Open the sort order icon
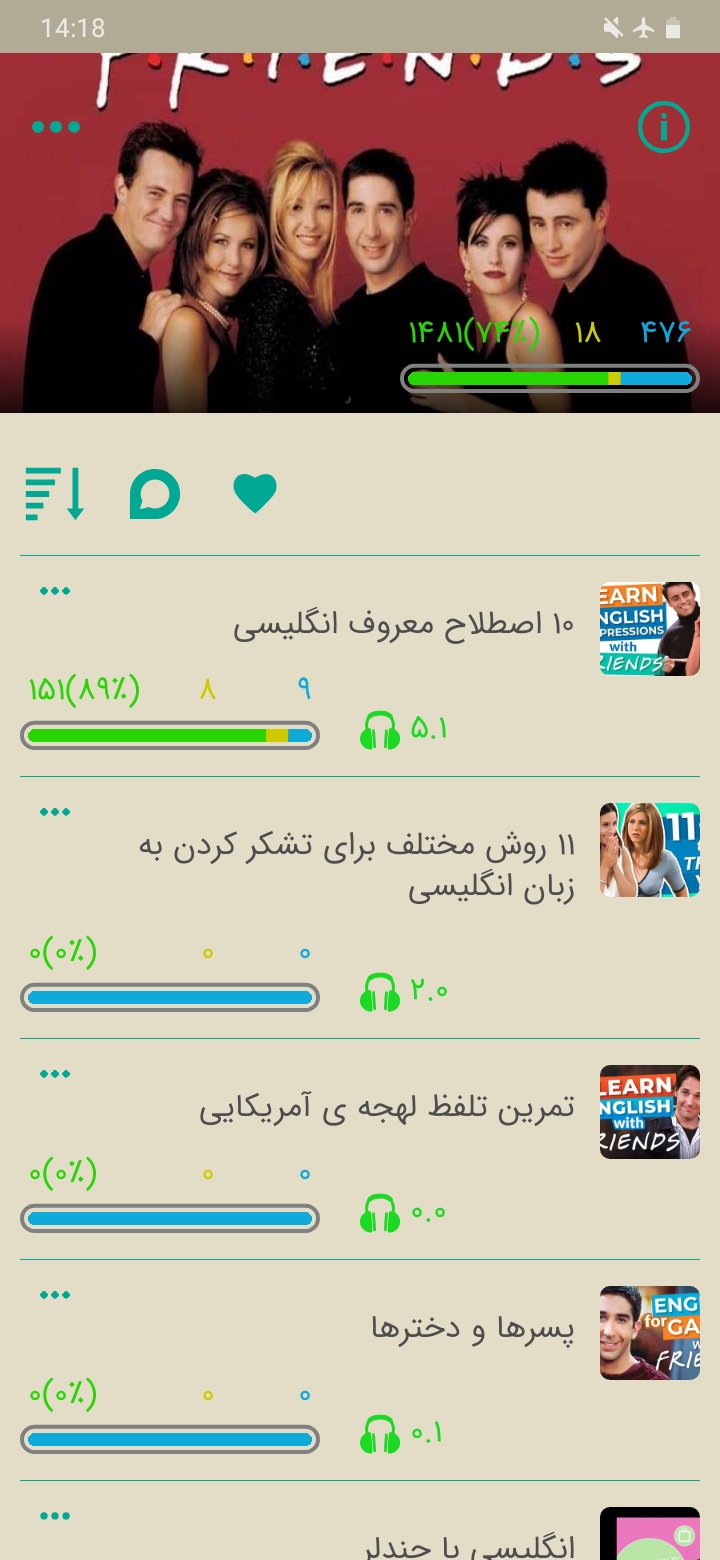Screen dimensions: 720x1560 pos(55,494)
